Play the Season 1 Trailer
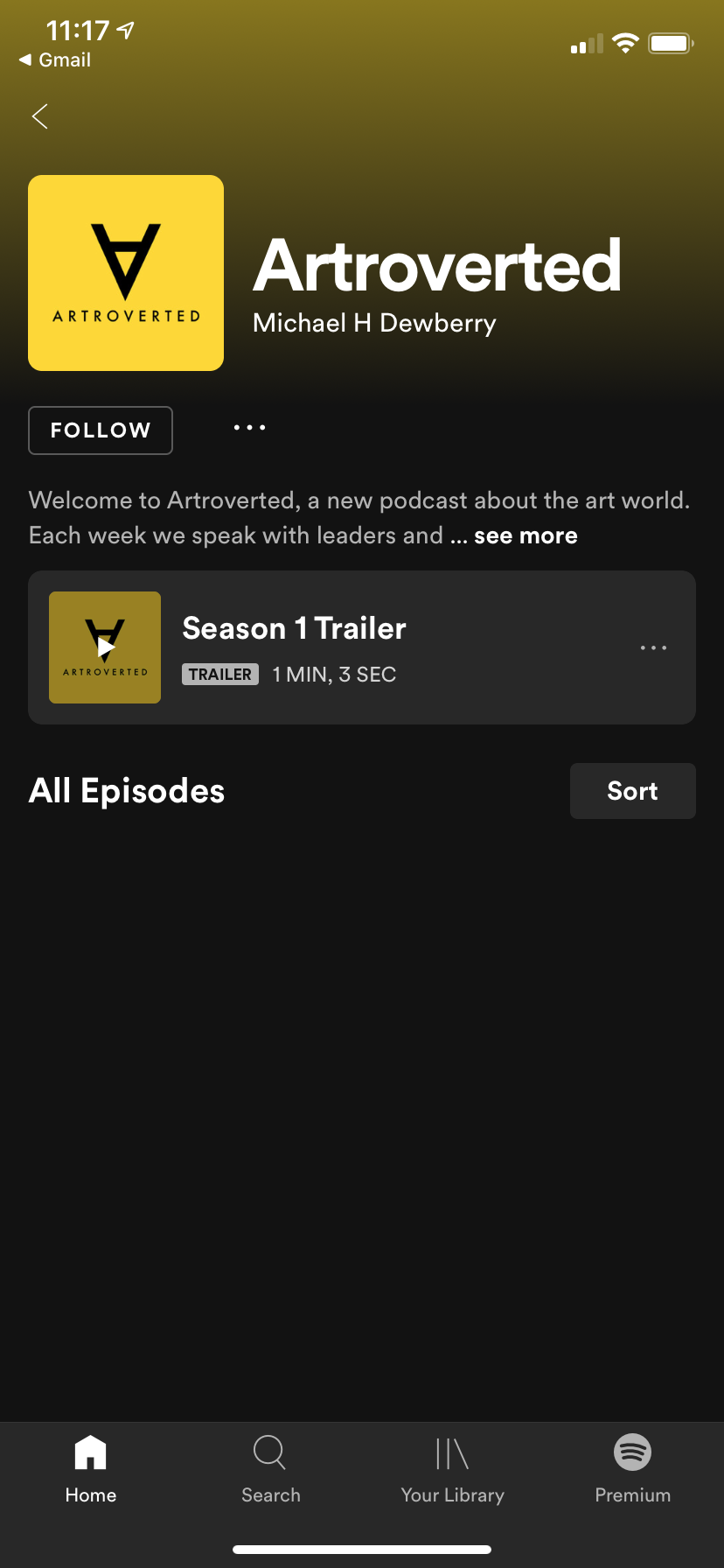Image resolution: width=724 pixels, height=1568 pixels. coord(105,647)
